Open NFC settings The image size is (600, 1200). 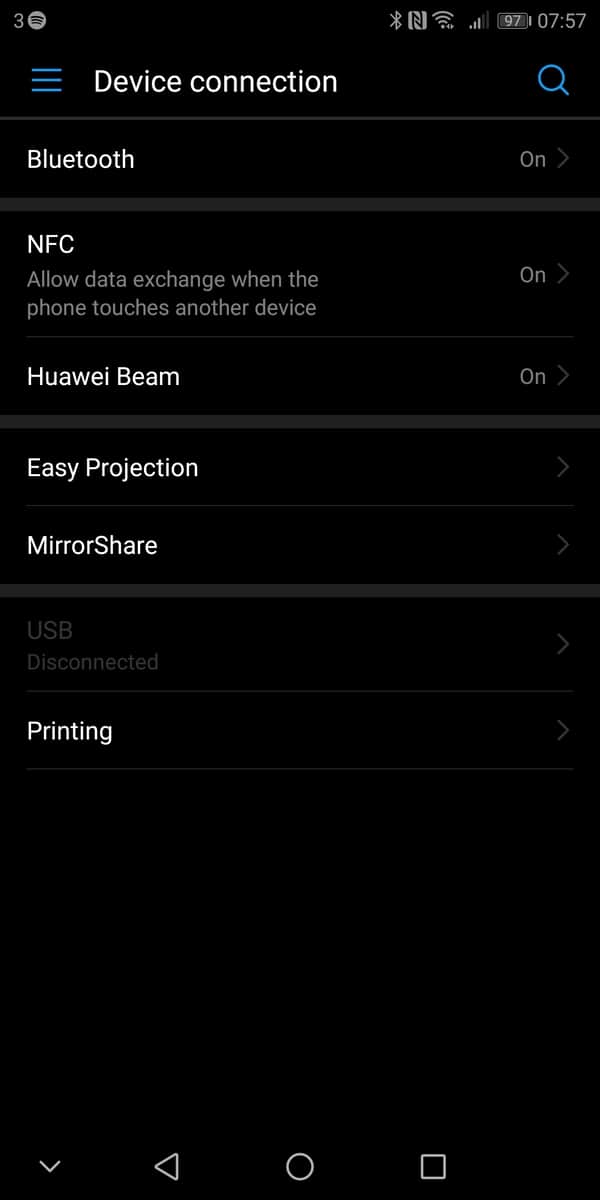click(x=300, y=274)
